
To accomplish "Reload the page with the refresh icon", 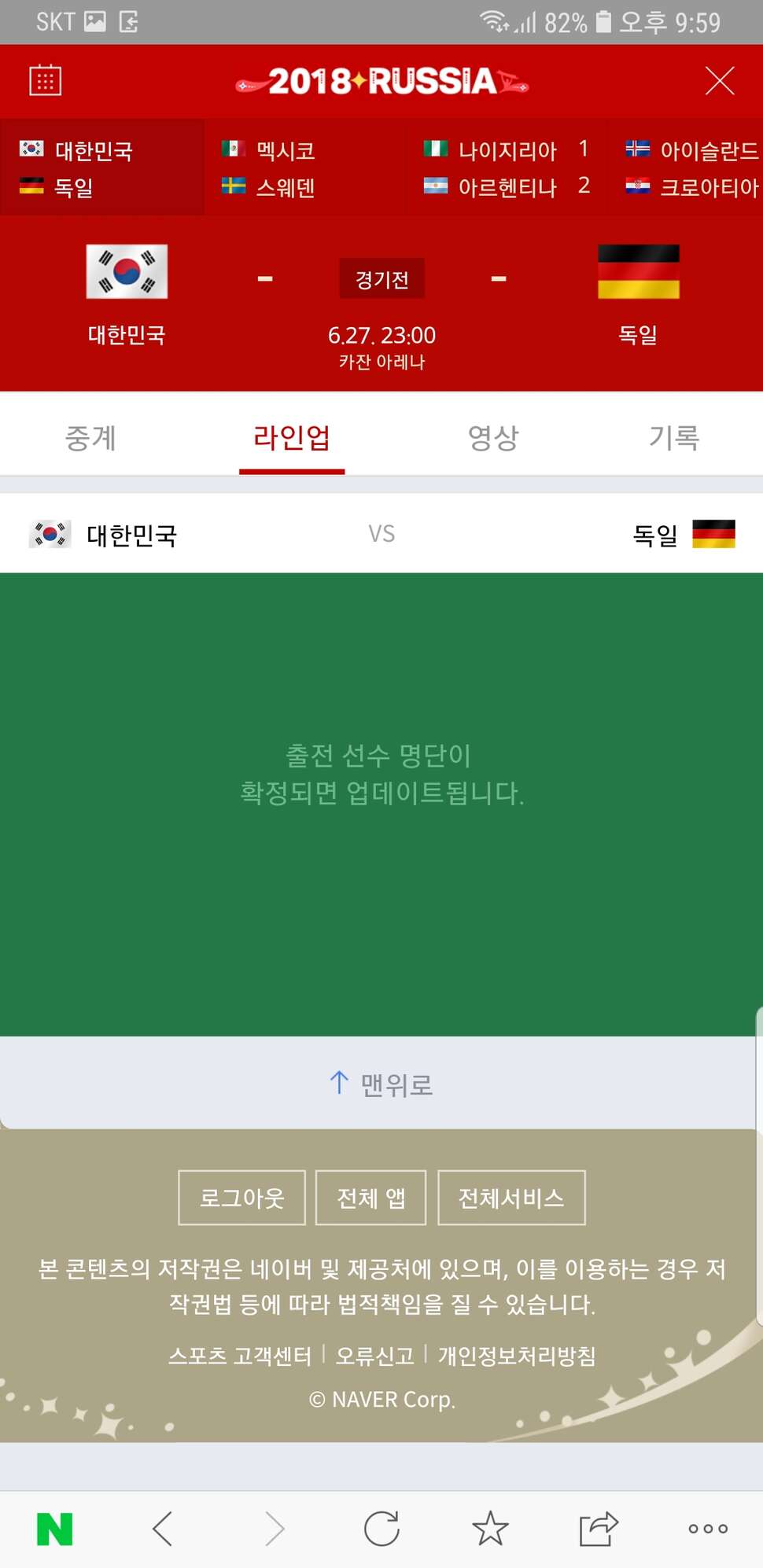I will (381, 1529).
